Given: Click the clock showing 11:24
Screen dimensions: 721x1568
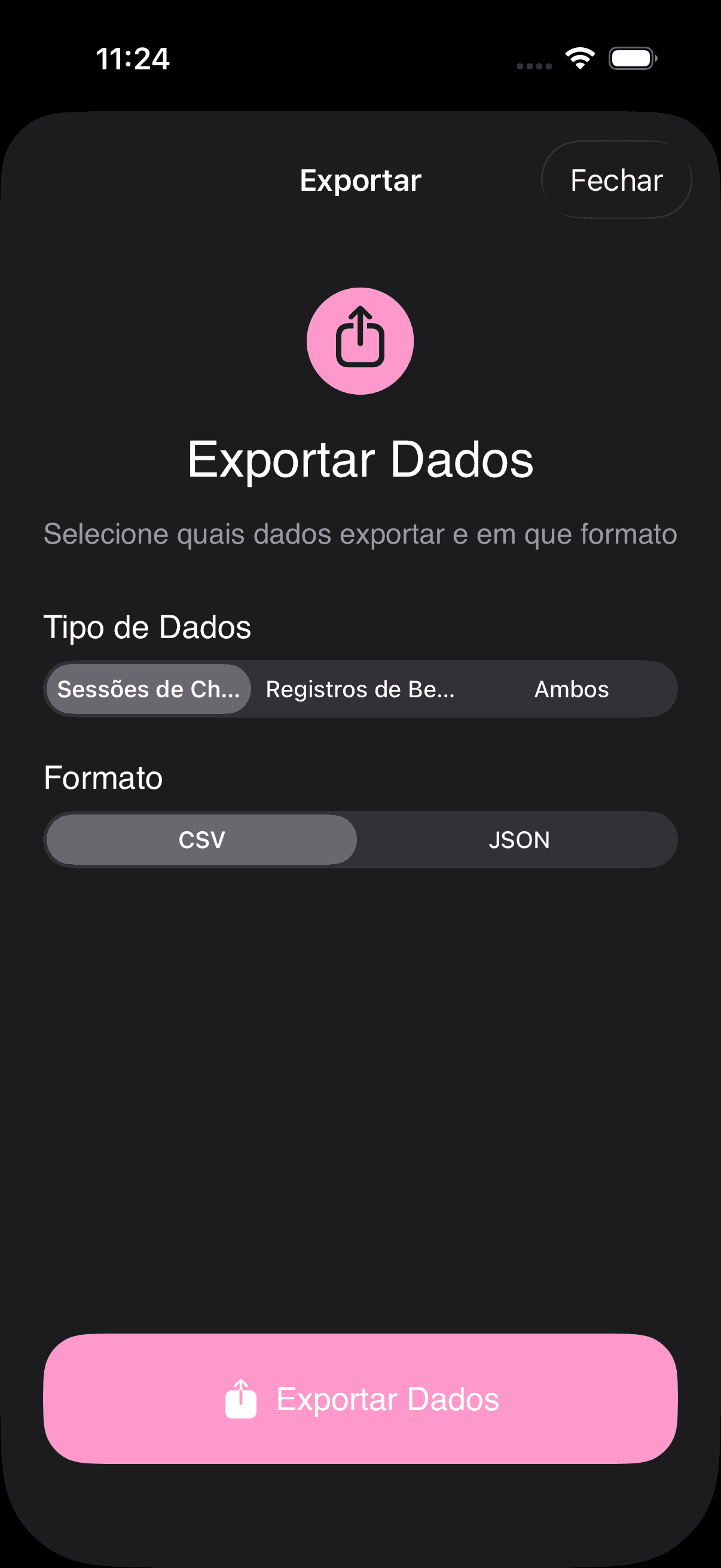Looking at the screenshot, I should pos(133,59).
